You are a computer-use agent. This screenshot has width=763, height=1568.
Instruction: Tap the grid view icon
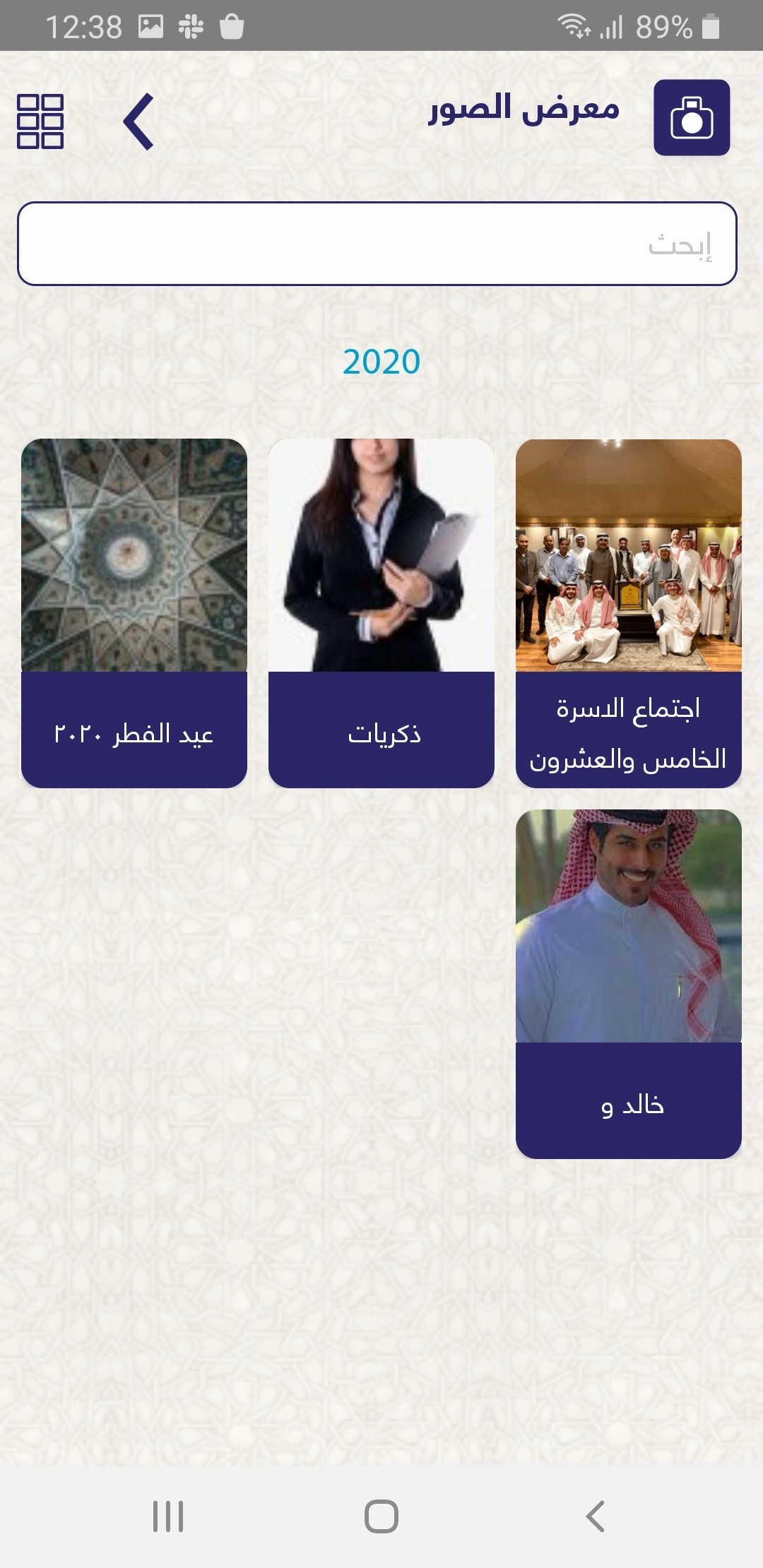coord(40,121)
